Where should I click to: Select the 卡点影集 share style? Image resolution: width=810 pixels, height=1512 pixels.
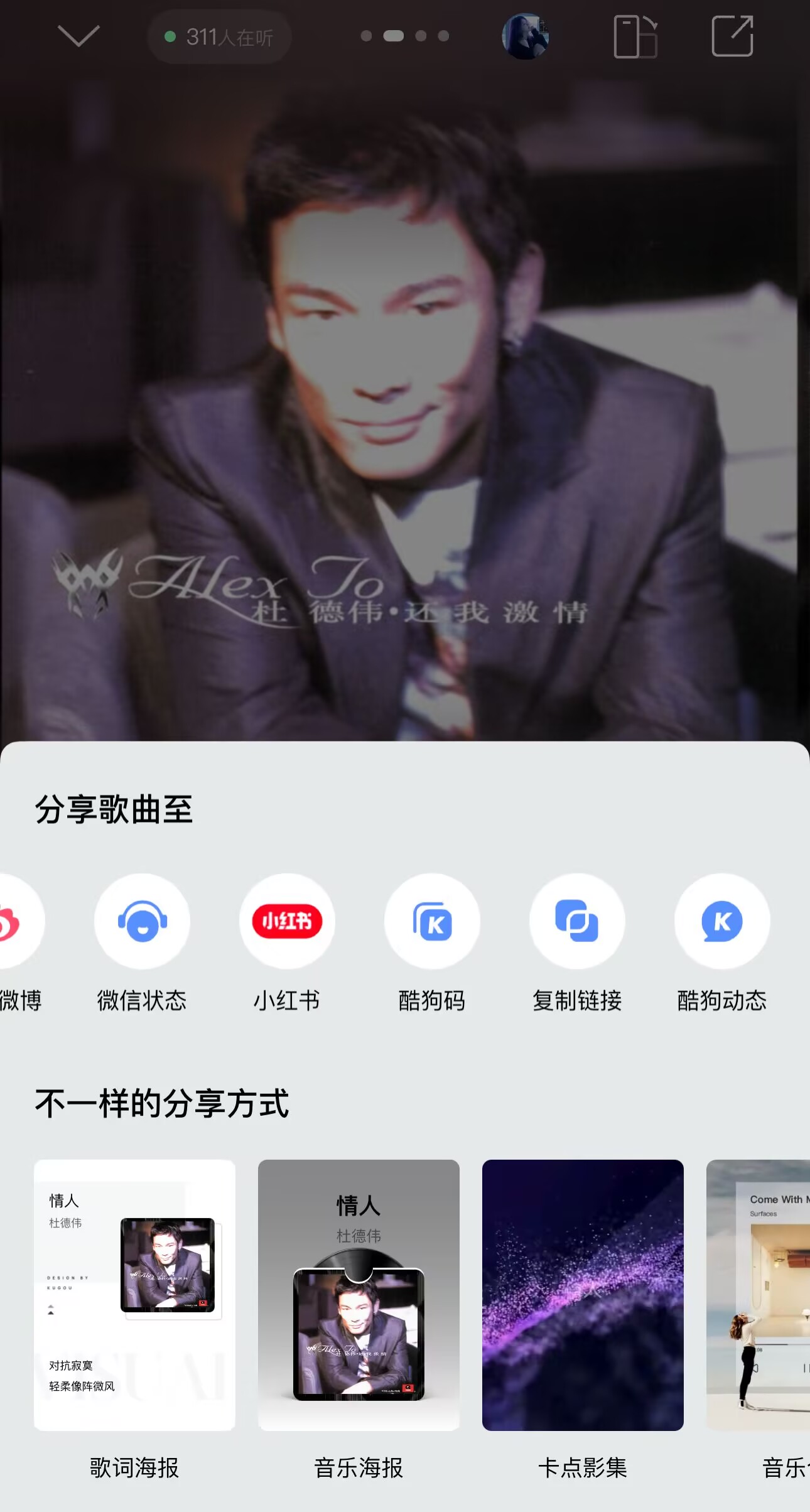583,1295
